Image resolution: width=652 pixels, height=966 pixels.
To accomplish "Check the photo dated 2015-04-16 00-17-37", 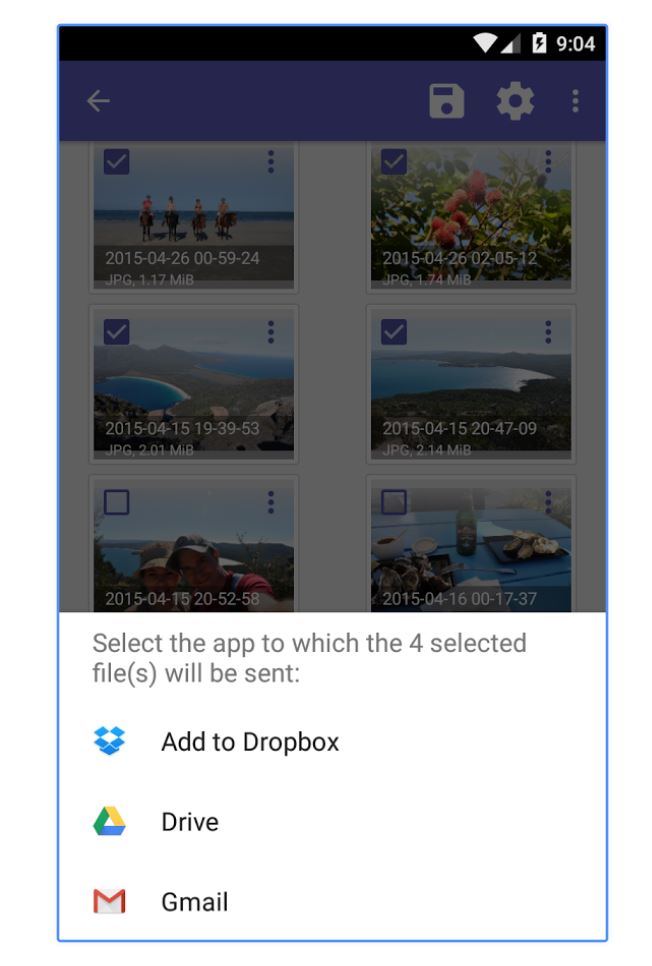I will pyautogui.click(x=394, y=502).
